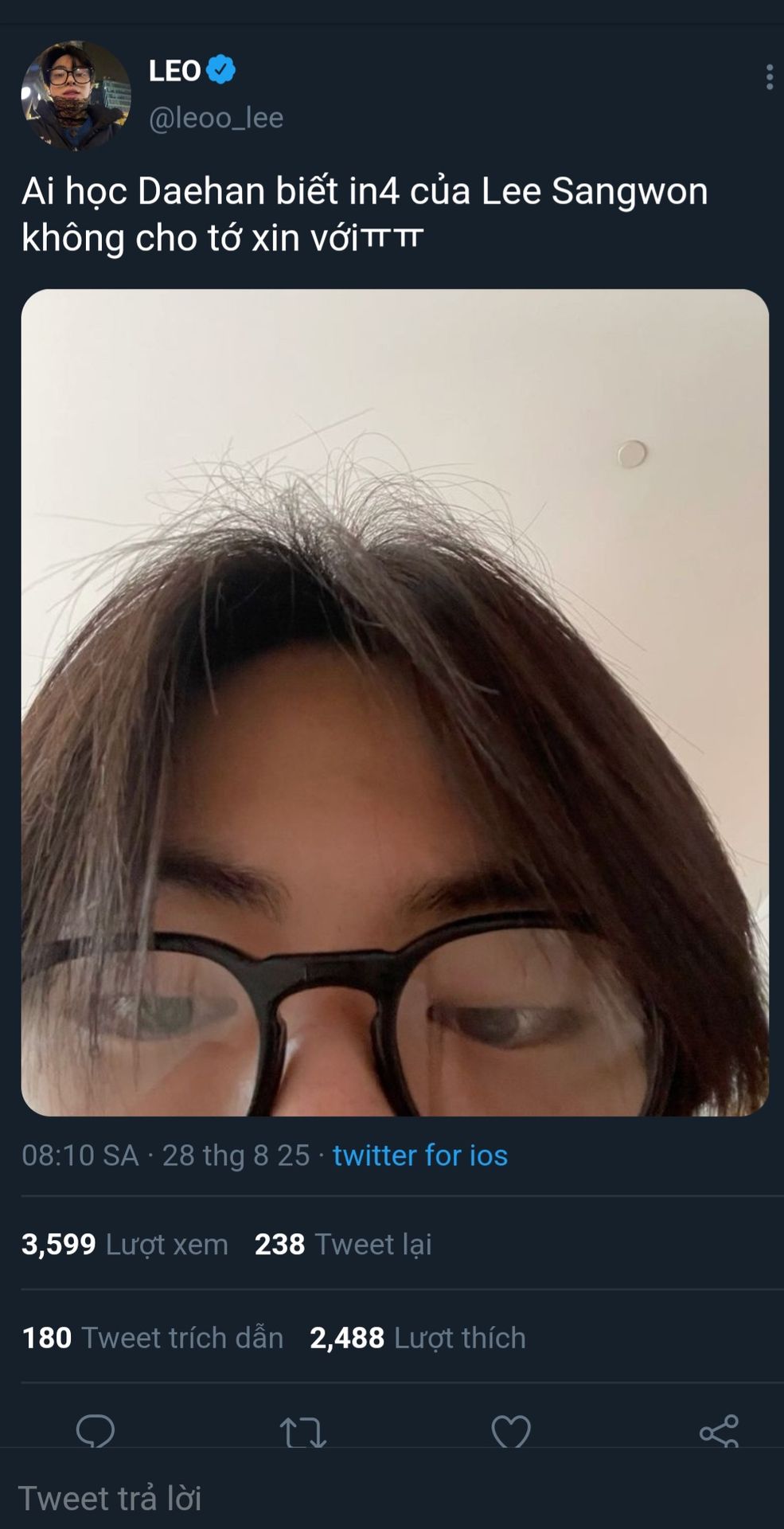Open the 180 Tweet trích dẫn list
Viewport: 784px width, 1529px height.
[x=153, y=1338]
